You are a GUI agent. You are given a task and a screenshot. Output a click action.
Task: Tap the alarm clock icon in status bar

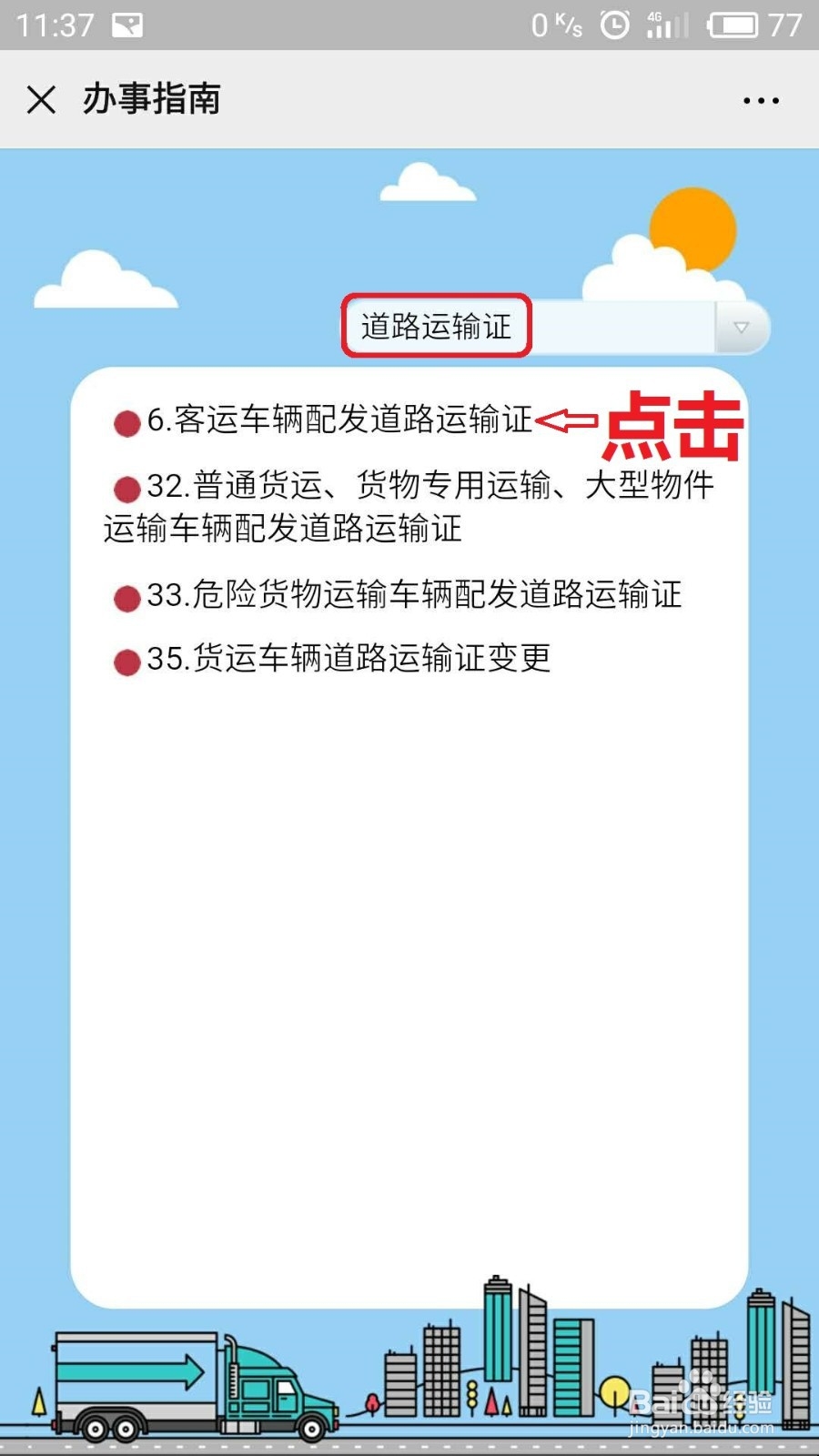click(613, 25)
